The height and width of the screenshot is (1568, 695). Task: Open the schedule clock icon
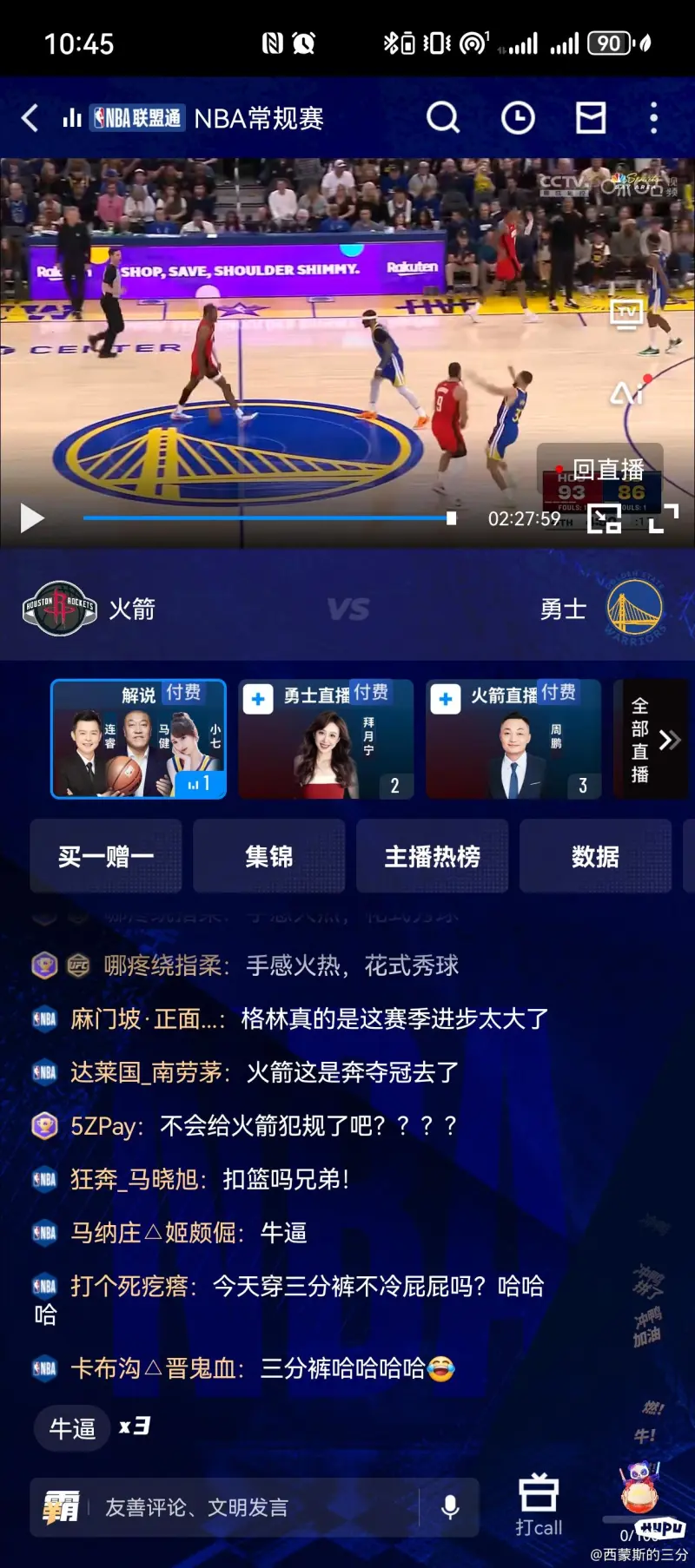point(518,117)
